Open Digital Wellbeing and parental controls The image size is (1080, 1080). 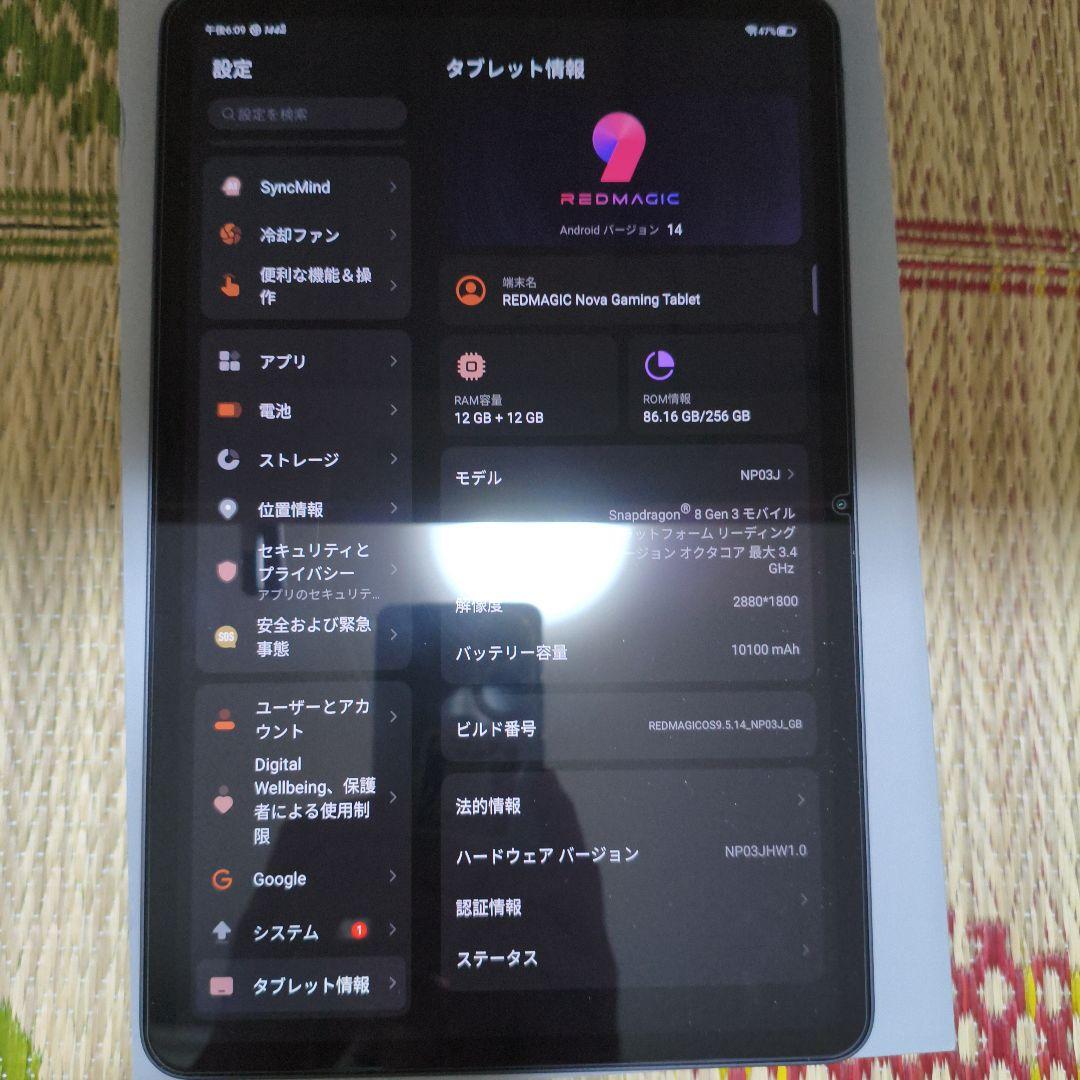[x=305, y=800]
